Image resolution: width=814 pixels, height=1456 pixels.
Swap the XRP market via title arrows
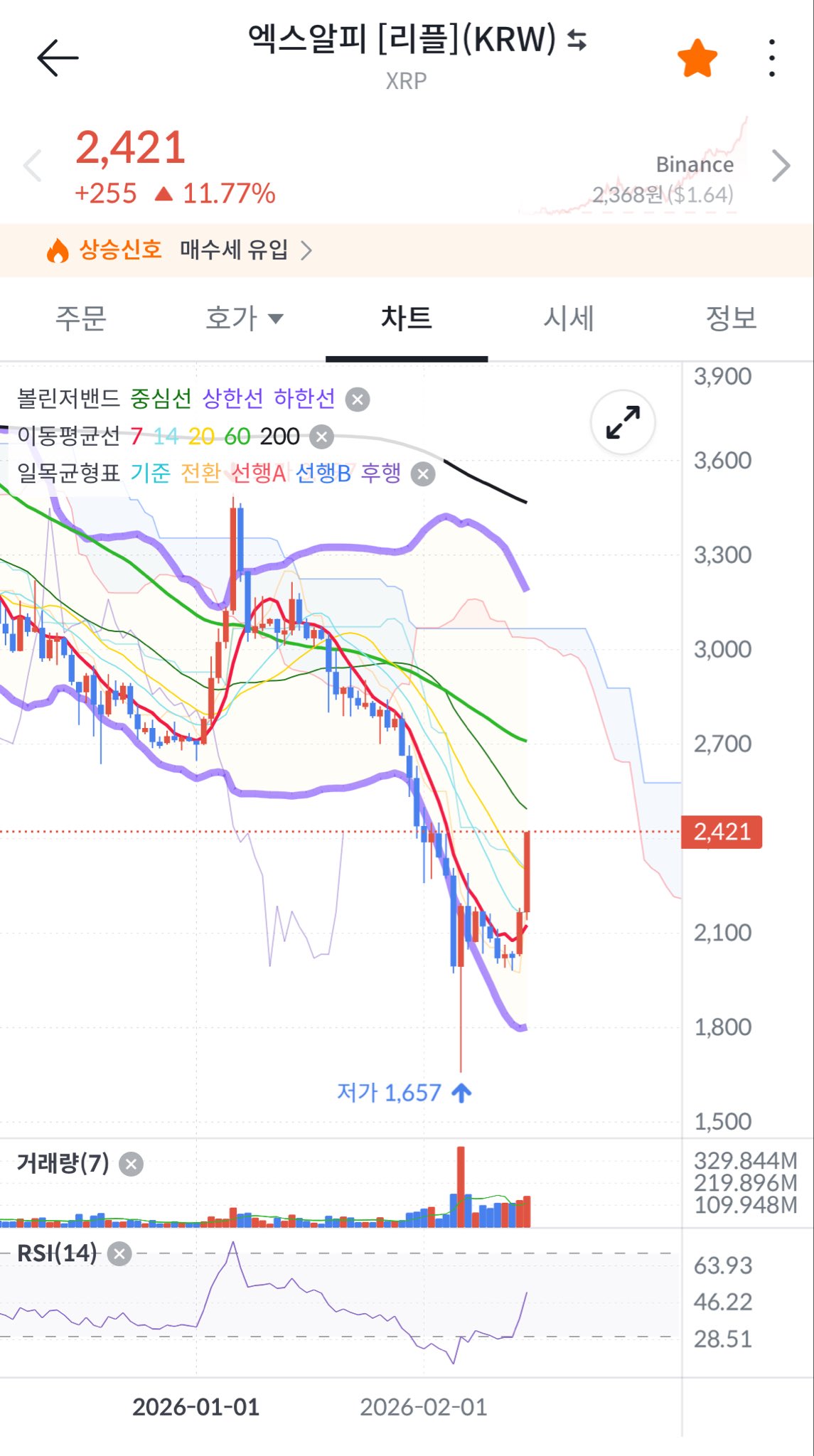point(577,40)
